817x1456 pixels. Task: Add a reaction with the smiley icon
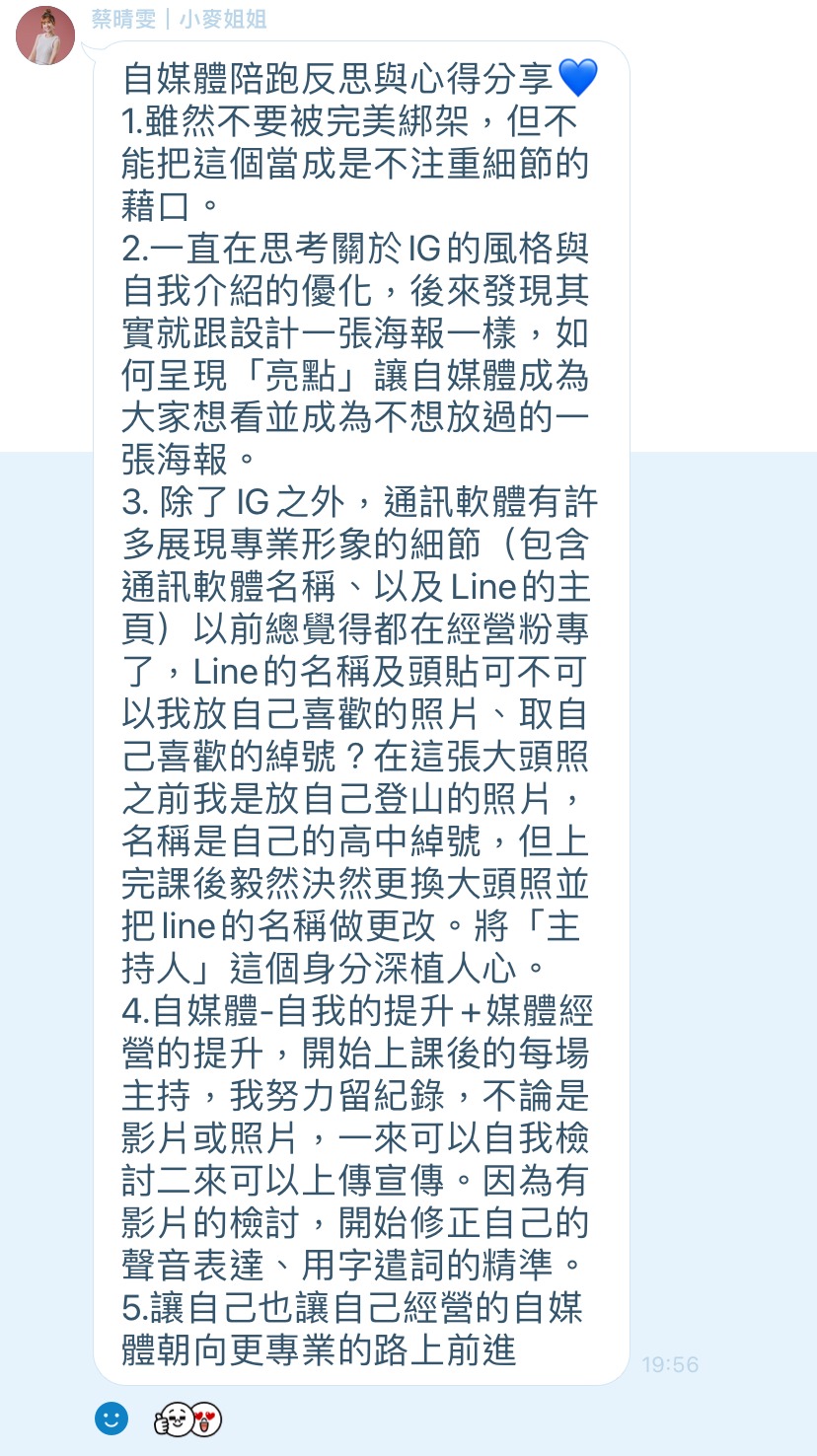pos(111,1419)
